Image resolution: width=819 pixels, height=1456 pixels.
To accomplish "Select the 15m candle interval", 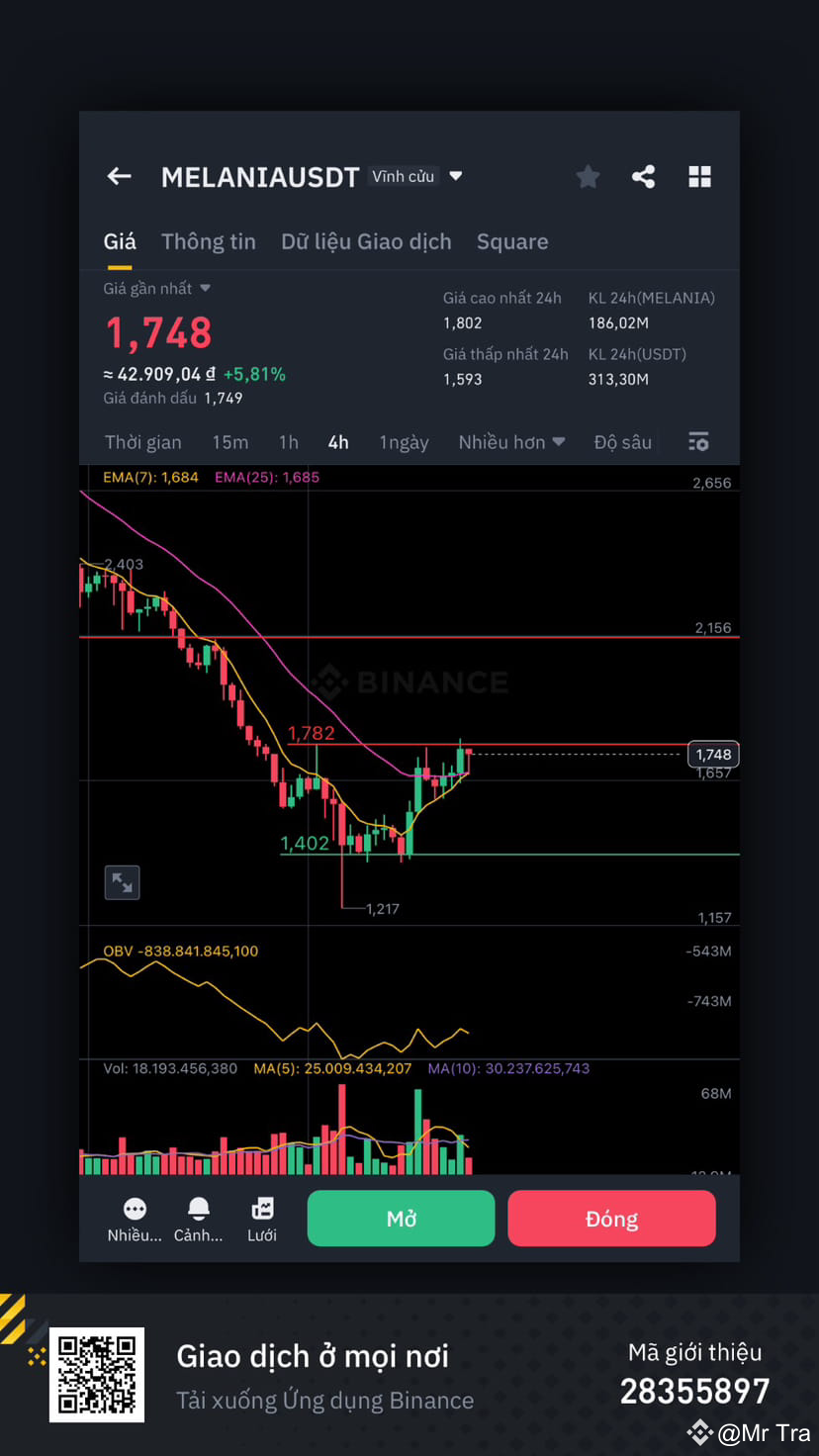I will 229,442.
